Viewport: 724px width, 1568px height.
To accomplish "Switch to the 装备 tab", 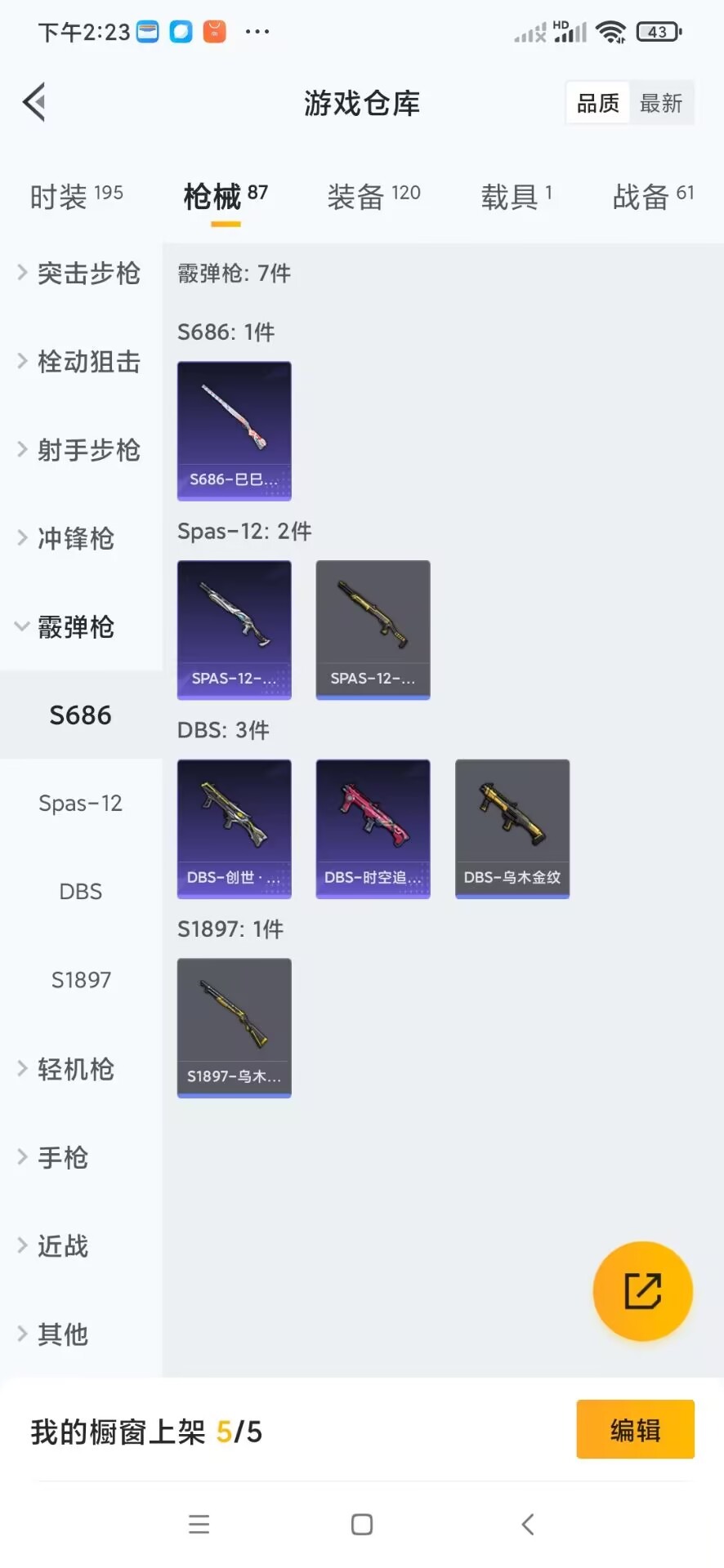I will (x=373, y=196).
